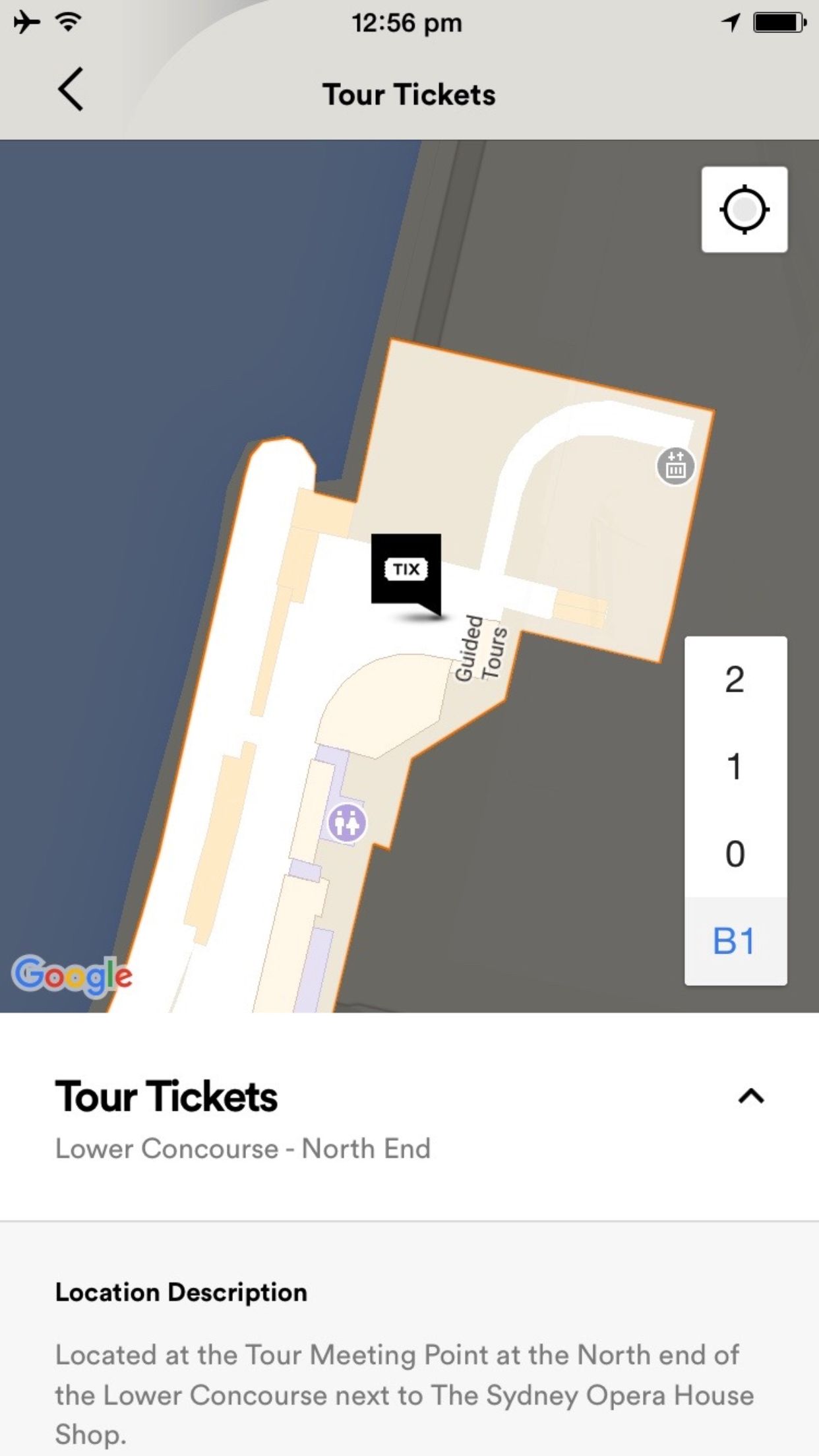Collapse the Tour Tickets details panel
Screen dimensions: 819x1456
pyautogui.click(x=751, y=1097)
